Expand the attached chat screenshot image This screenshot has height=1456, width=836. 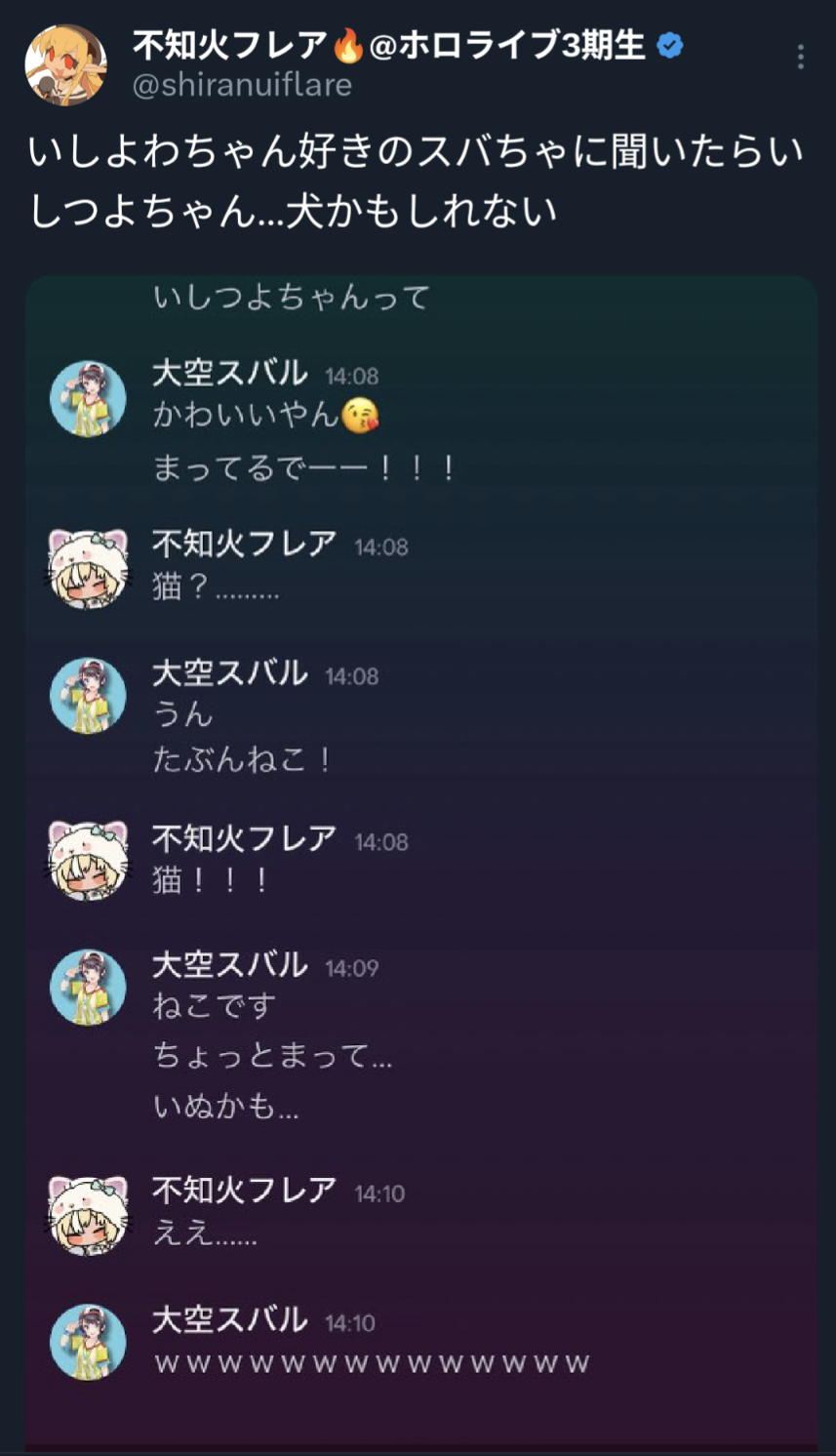421,864
